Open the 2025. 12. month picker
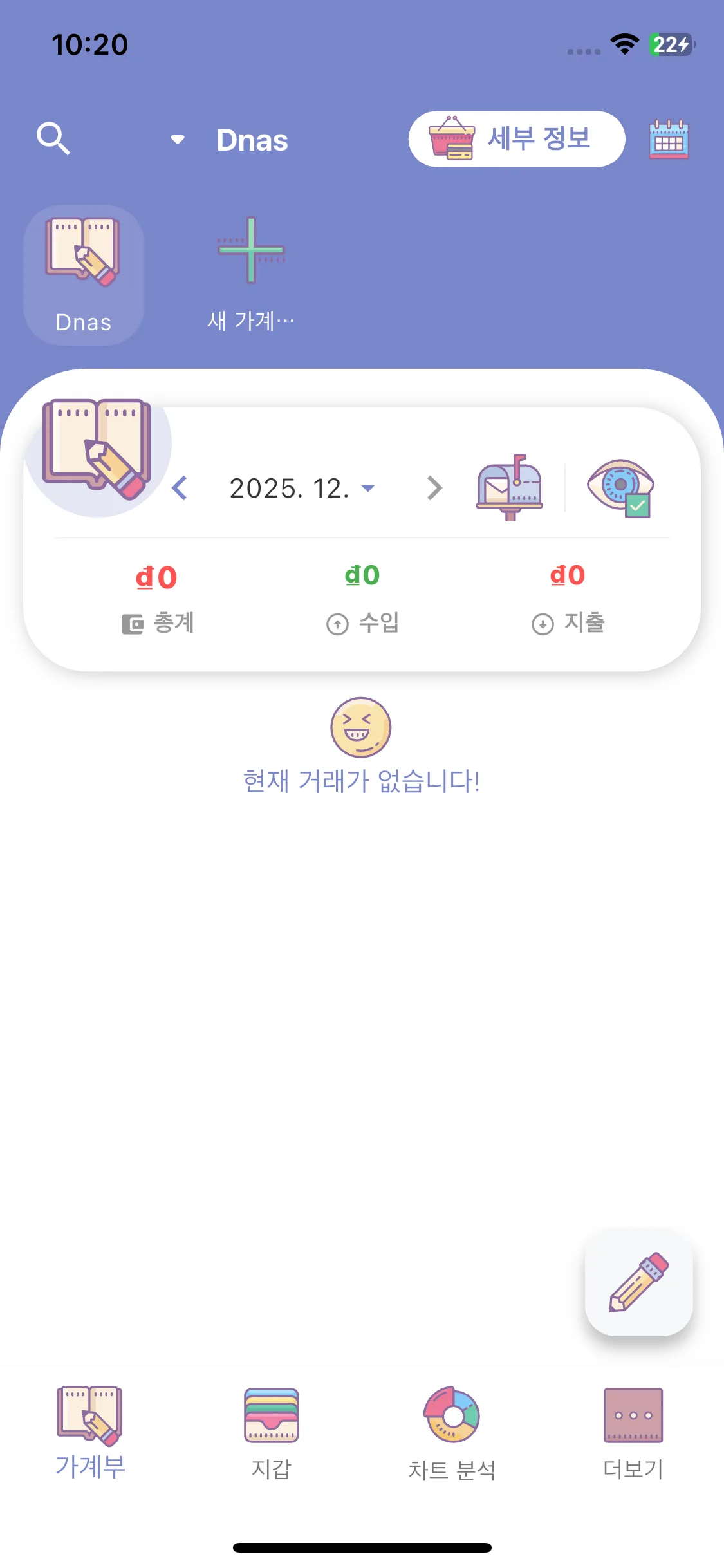724x1568 pixels. point(301,489)
